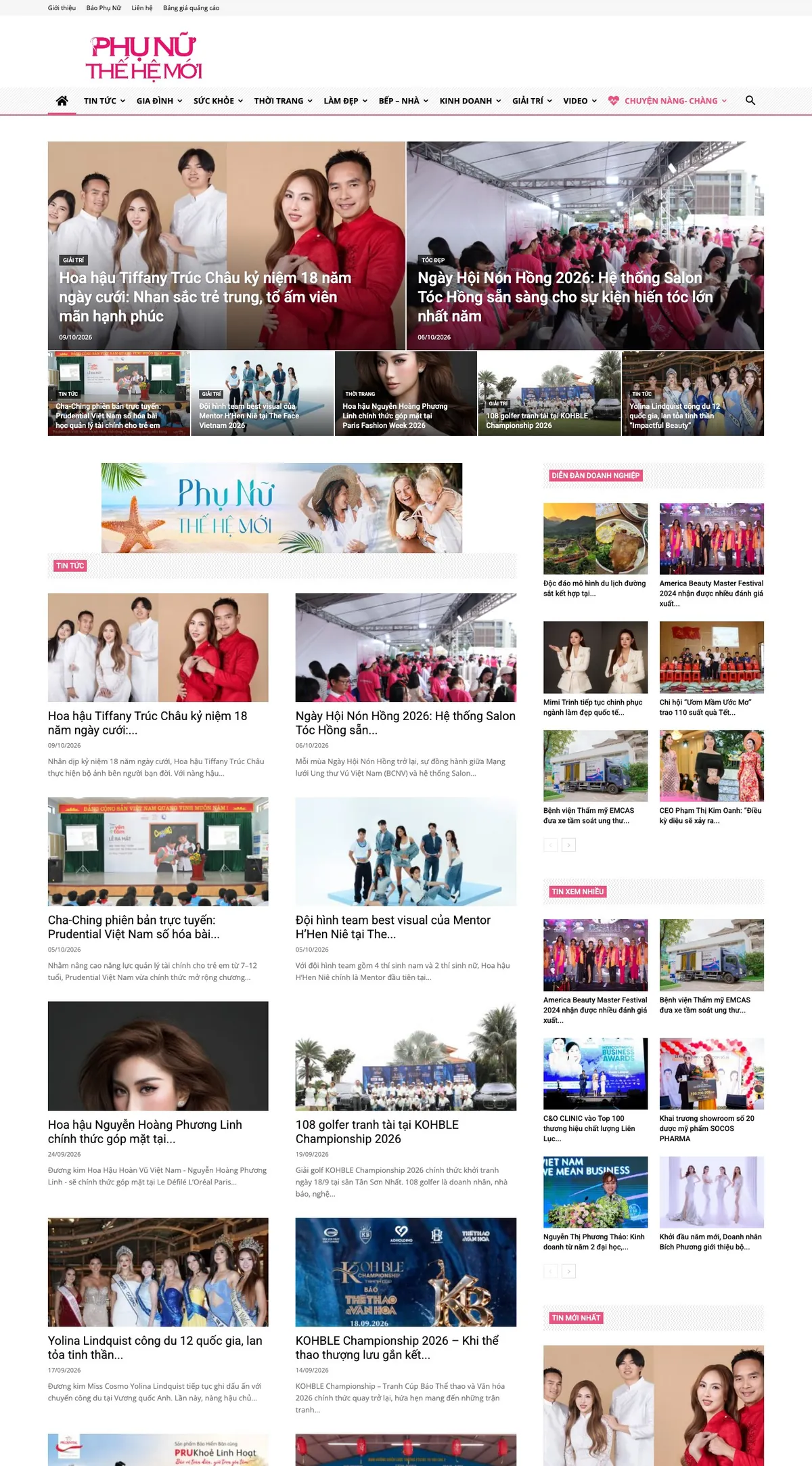Screen dimensions: 812x1466
Task: Open the Liên hệ link
Action: [142, 8]
